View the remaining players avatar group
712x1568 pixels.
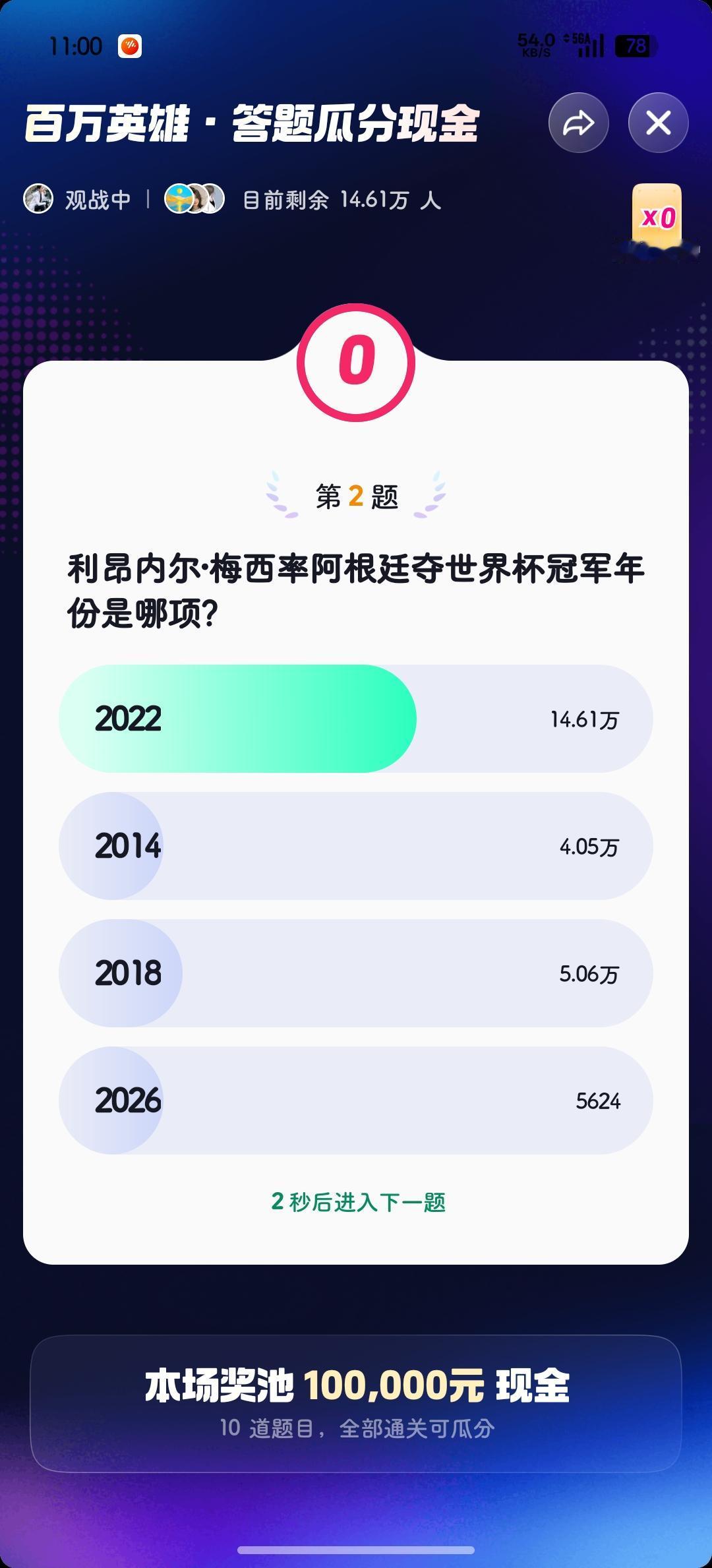pos(192,199)
